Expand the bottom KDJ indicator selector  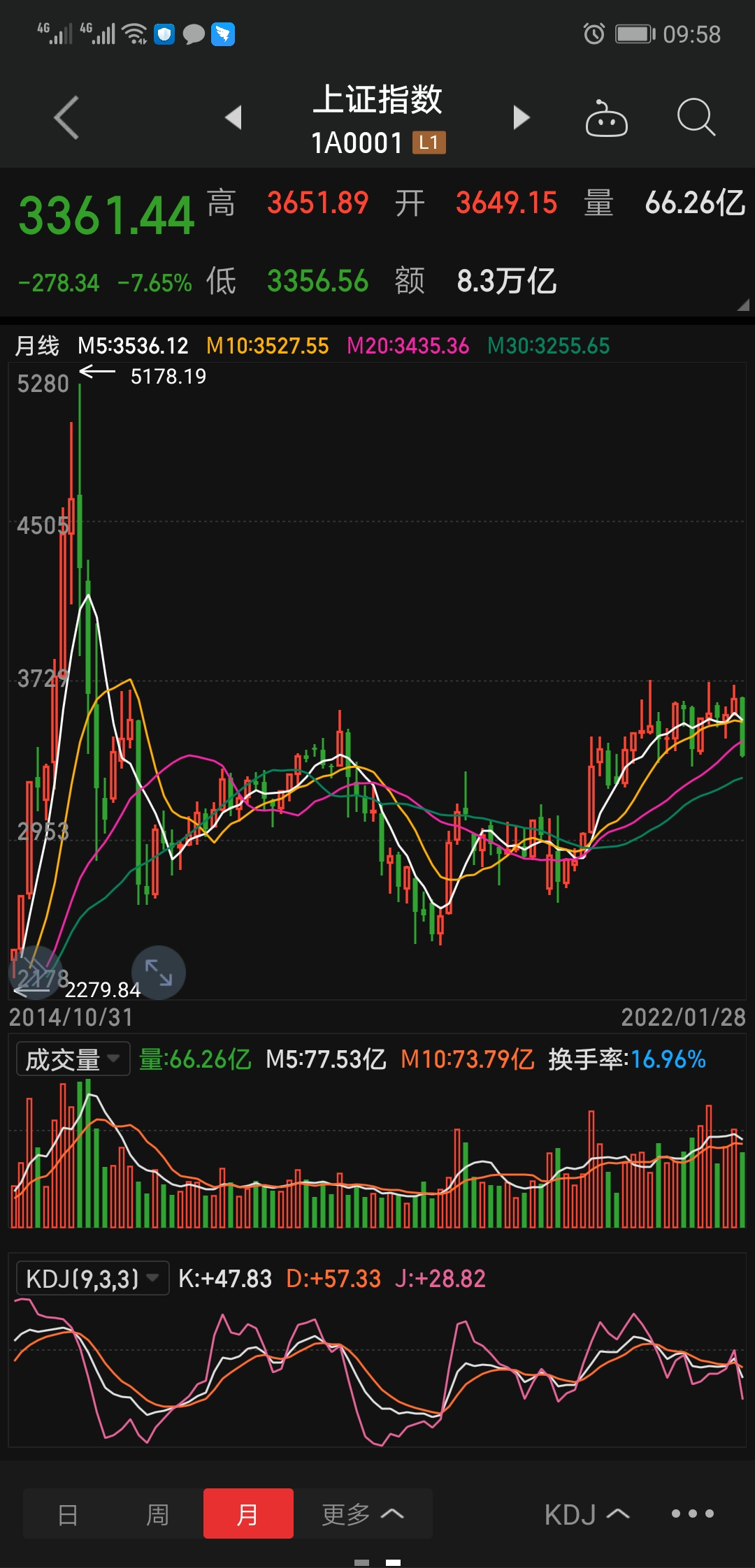(x=587, y=1514)
